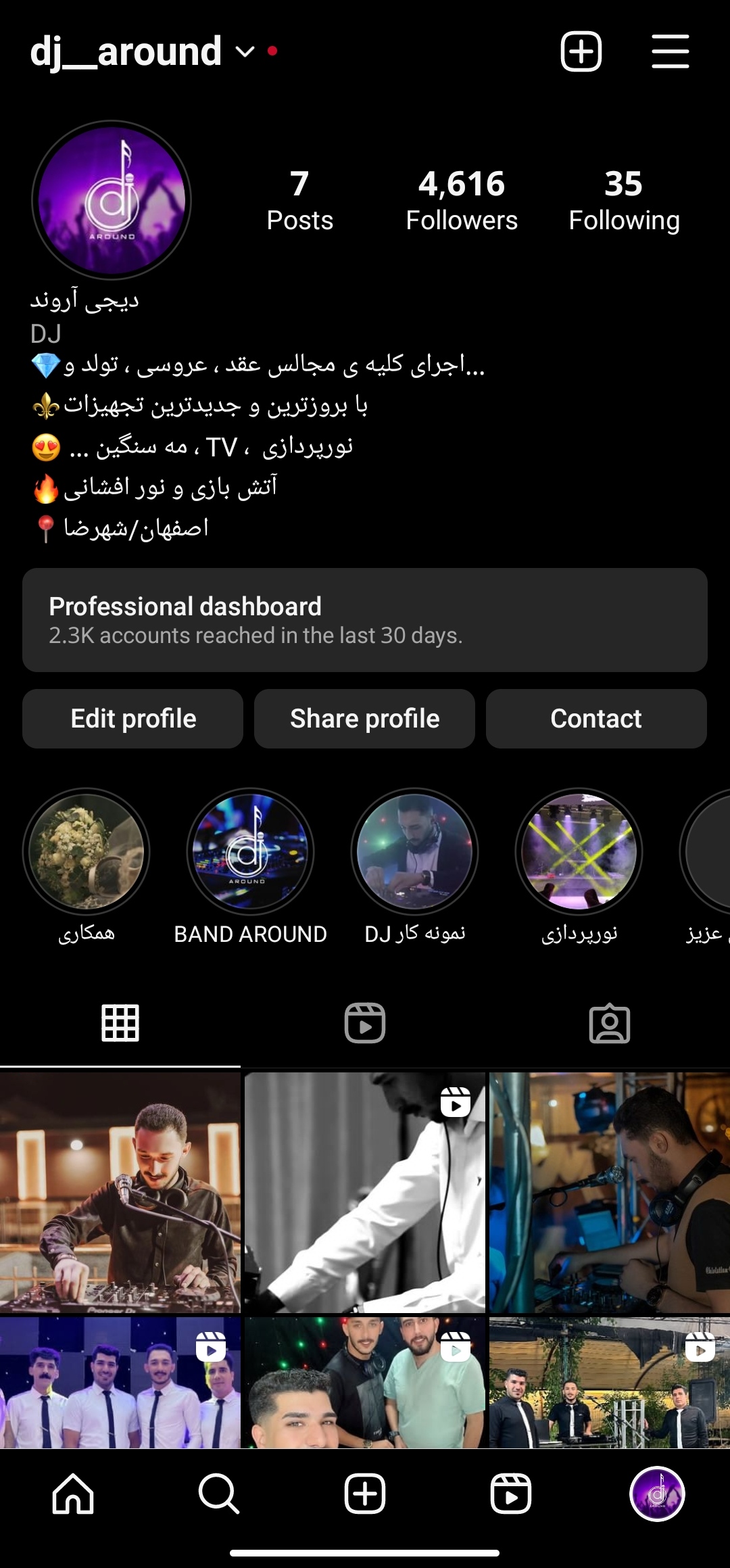Screen dimensions: 730x1568
Task: Go to the Home feed
Action: (73, 1494)
